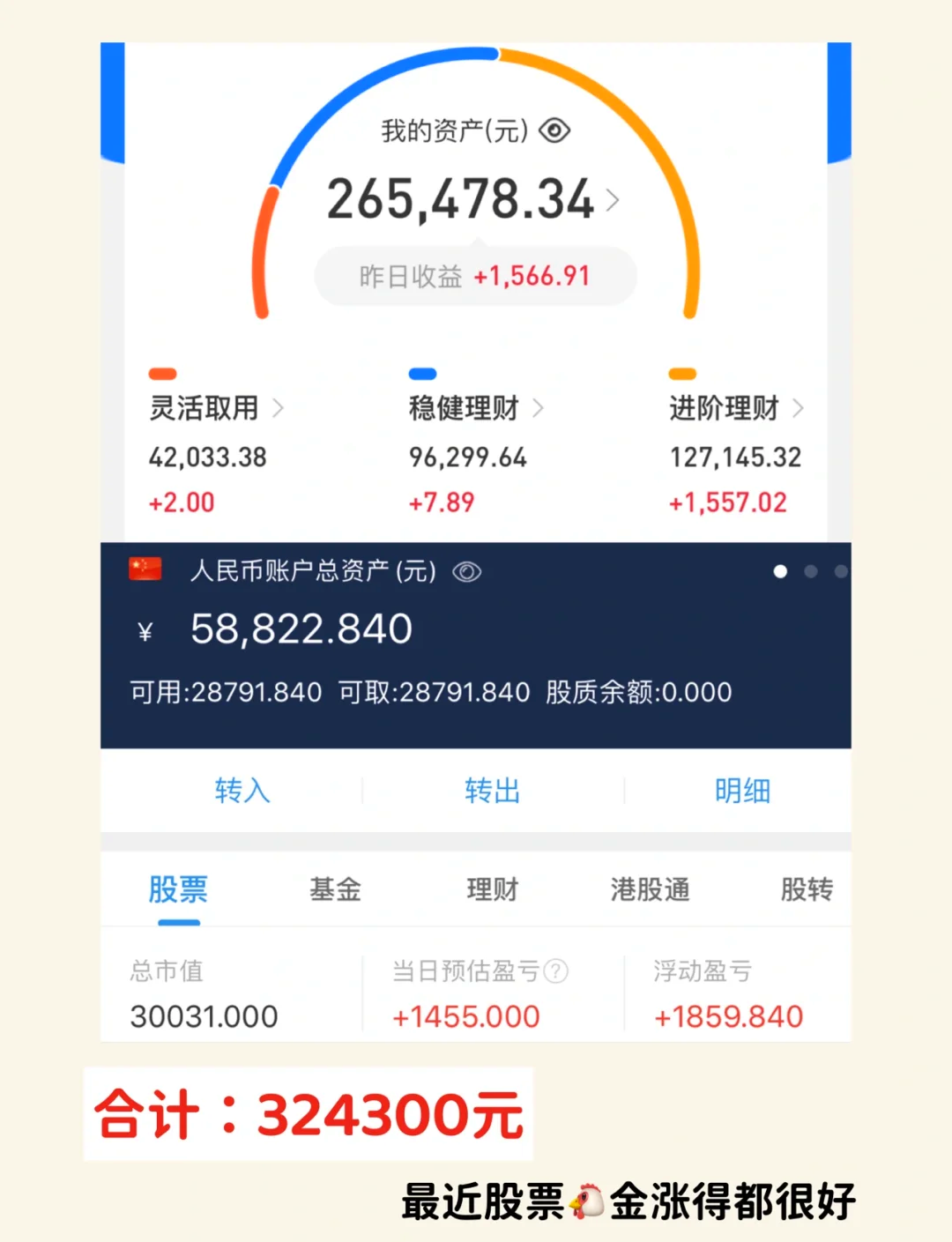Select second pagination dot to switch account
Image resolution: width=952 pixels, height=1242 pixels.
(811, 572)
